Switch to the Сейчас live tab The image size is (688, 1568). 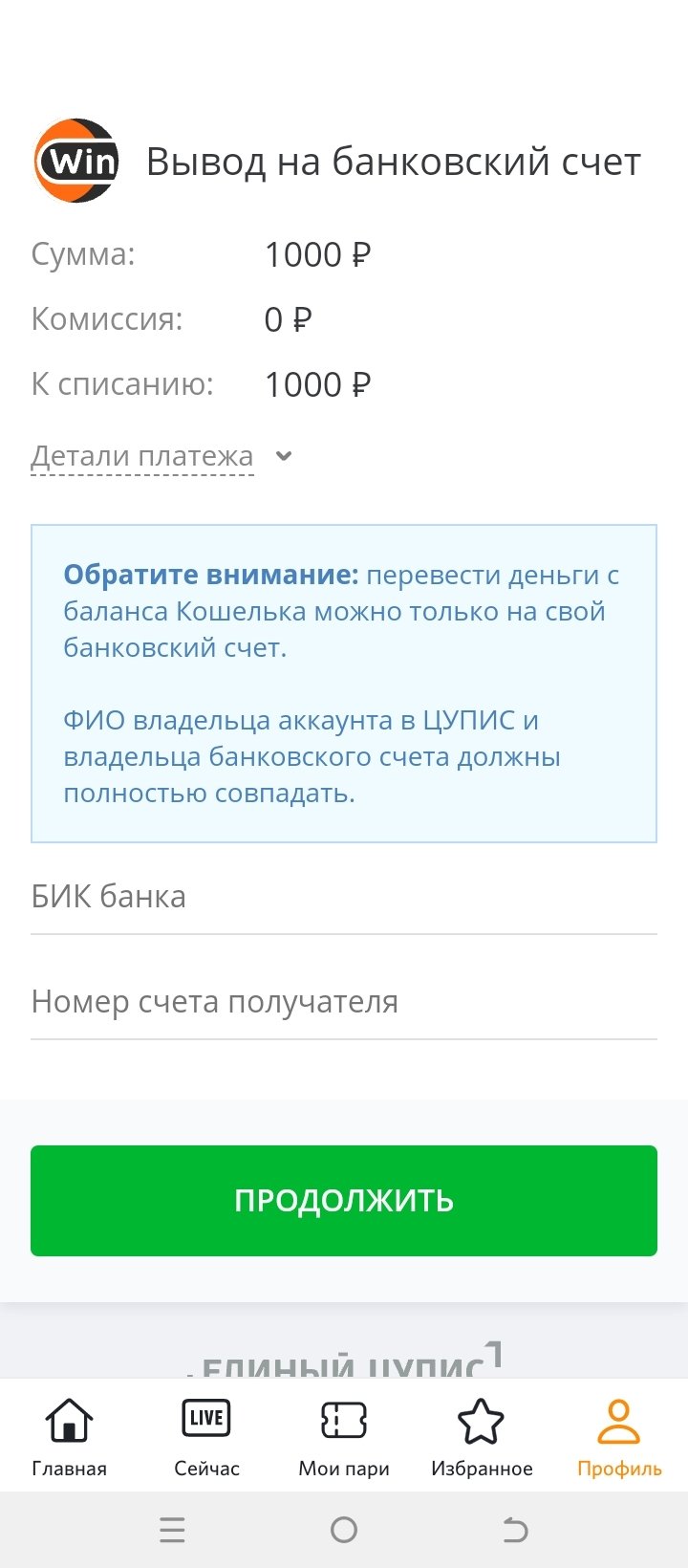point(206,1436)
